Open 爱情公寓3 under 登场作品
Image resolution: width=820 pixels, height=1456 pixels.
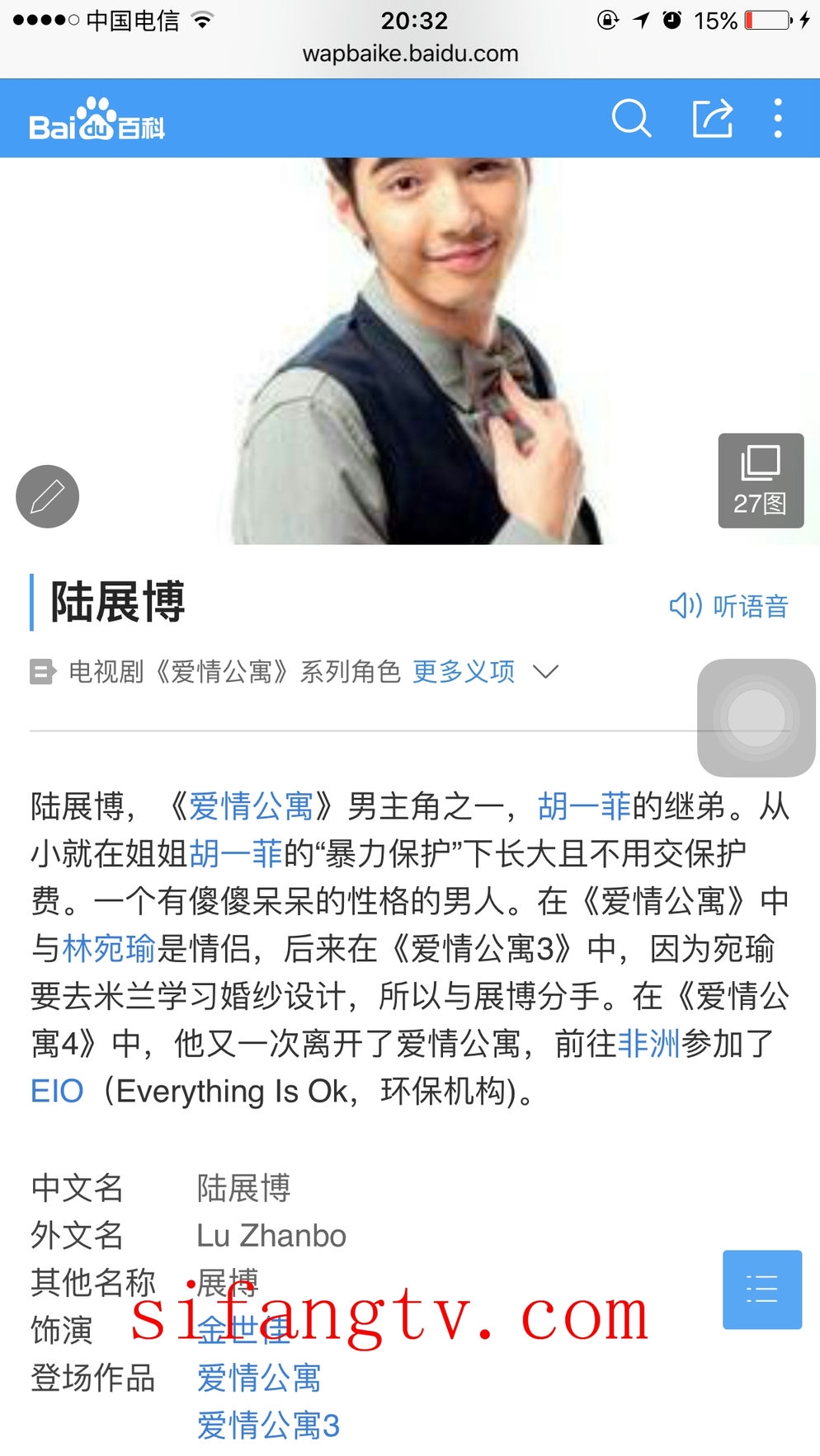[x=268, y=1425]
